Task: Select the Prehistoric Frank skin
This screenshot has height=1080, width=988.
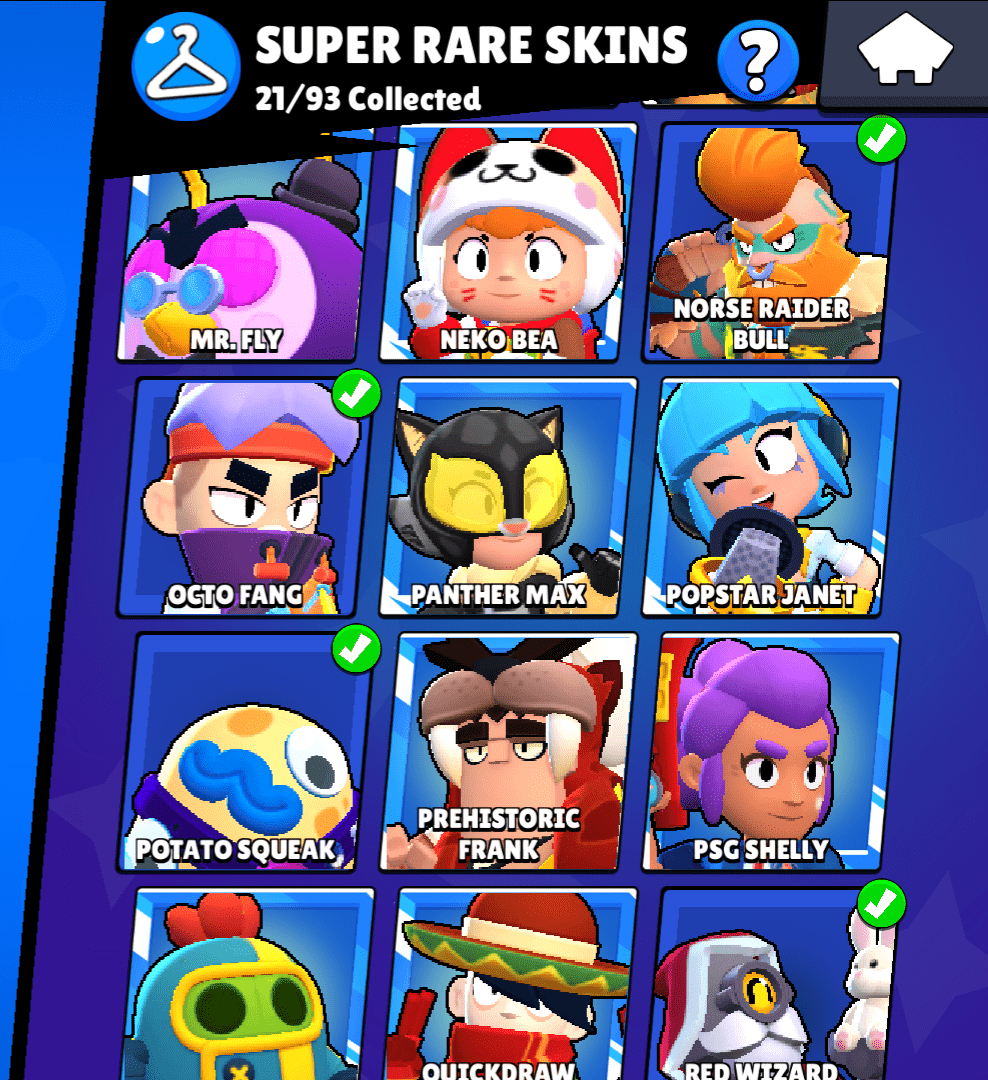Action: [x=510, y=752]
